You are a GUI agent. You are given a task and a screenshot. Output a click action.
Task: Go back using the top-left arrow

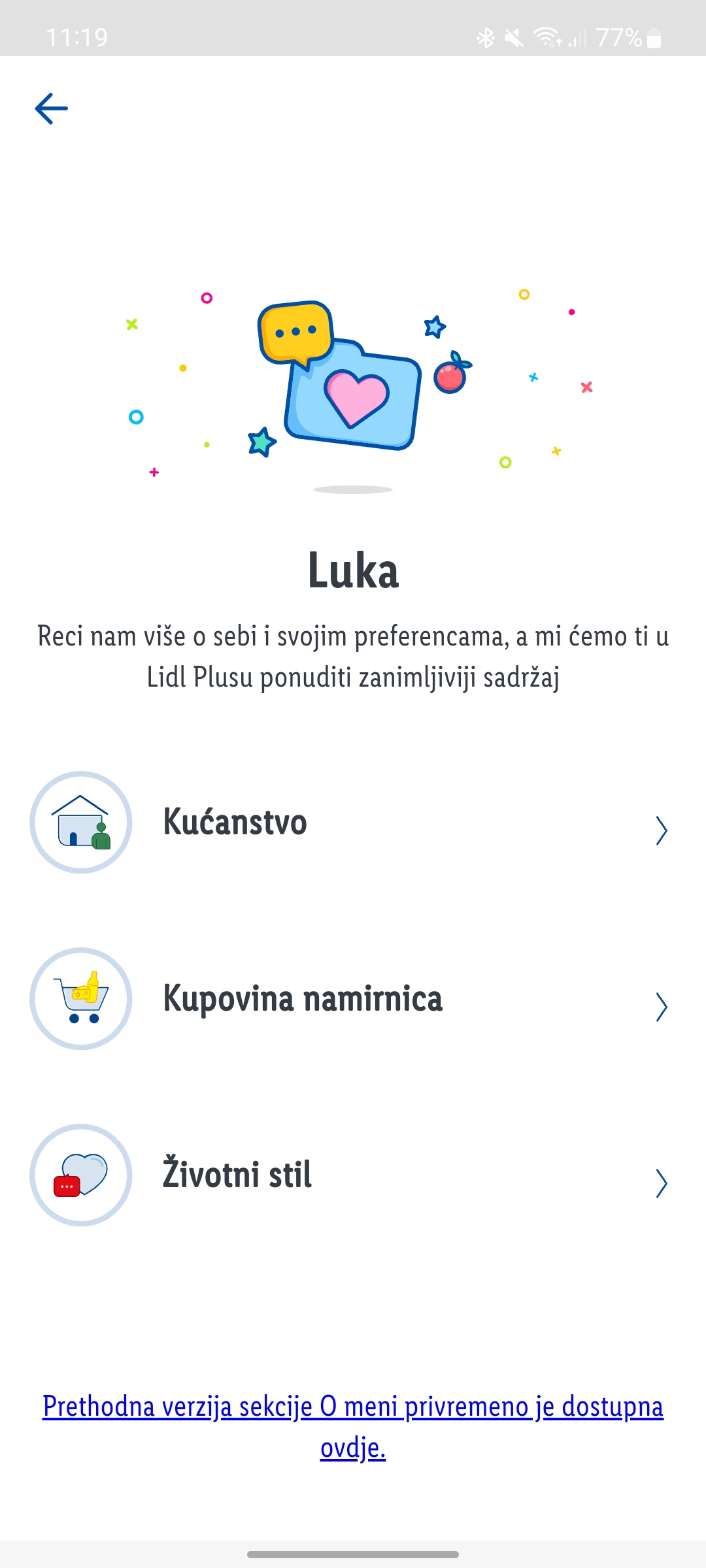(x=52, y=108)
